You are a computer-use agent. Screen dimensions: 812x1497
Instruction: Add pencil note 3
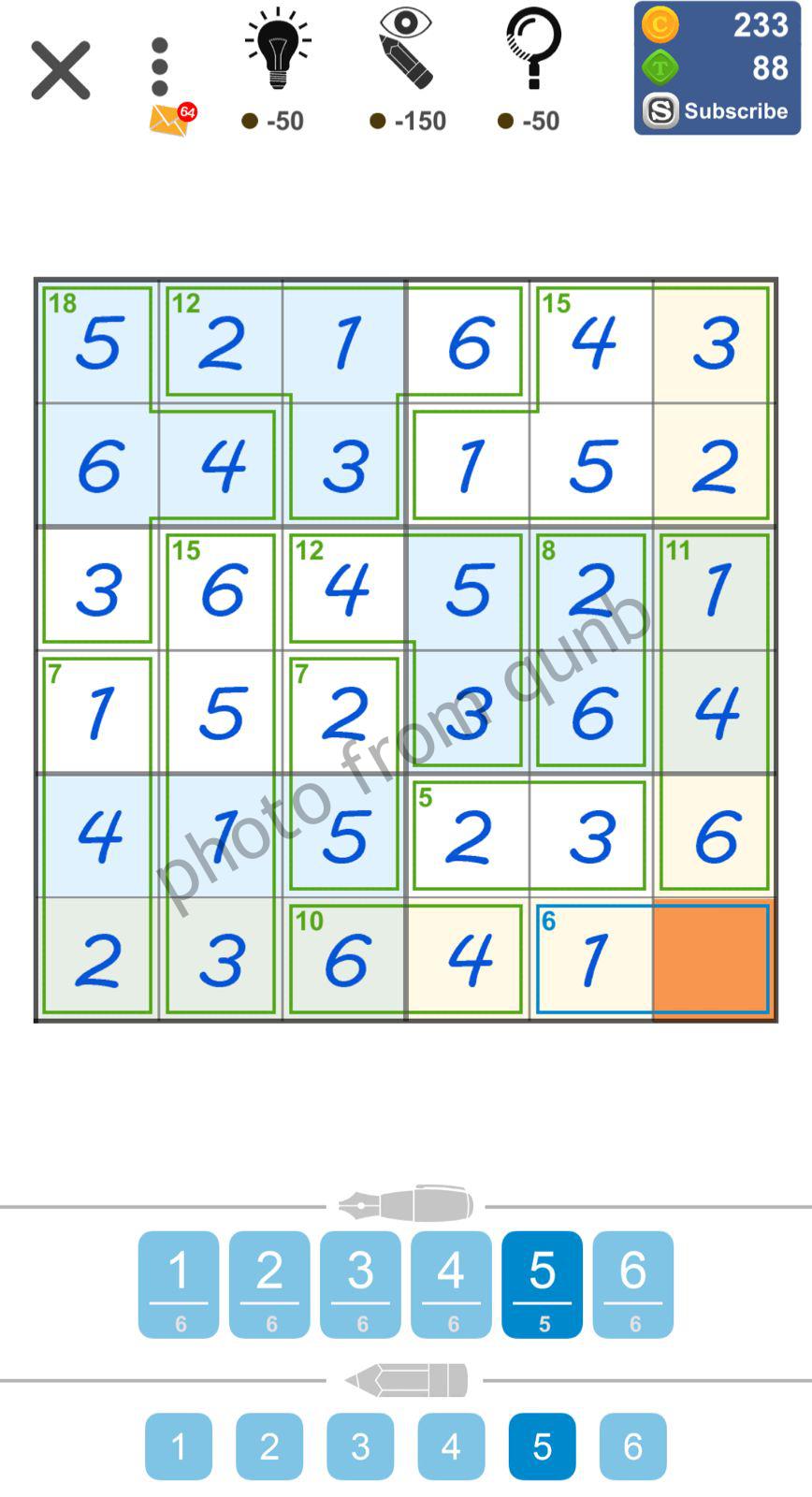click(x=360, y=1446)
